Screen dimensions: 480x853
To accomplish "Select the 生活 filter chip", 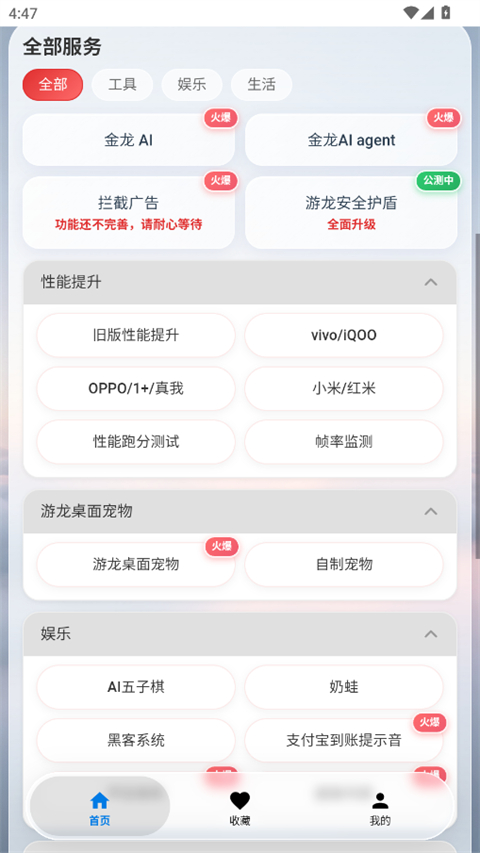I will 261,85.
